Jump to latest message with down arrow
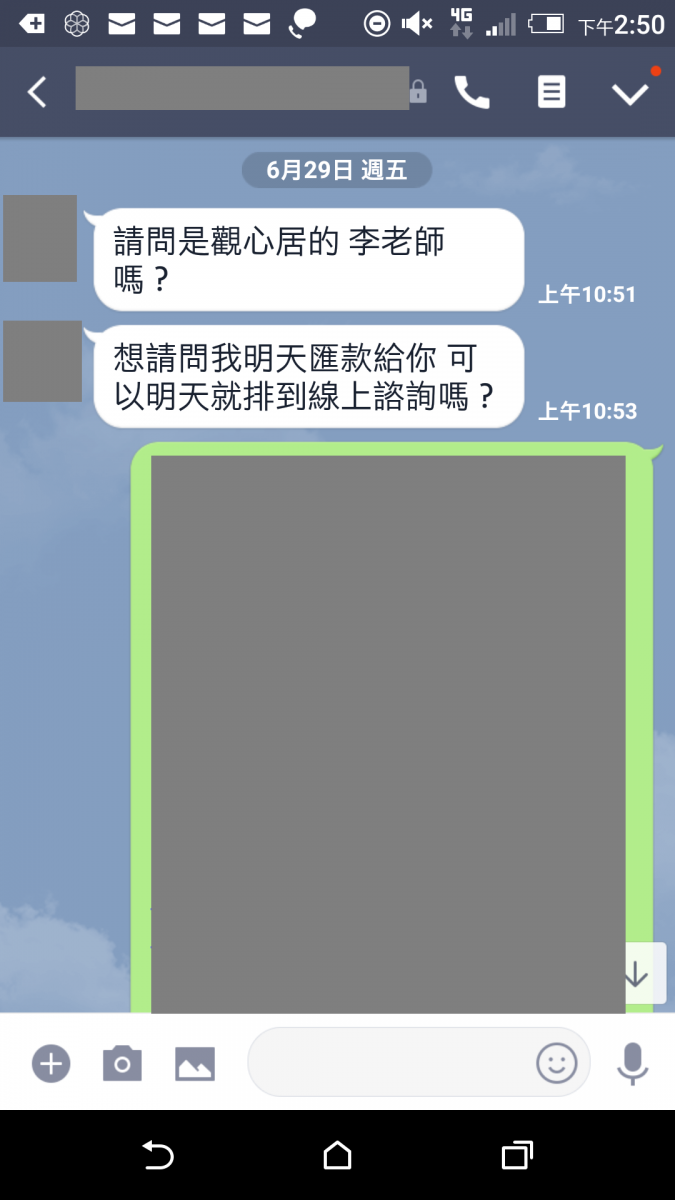Image resolution: width=675 pixels, height=1200 pixels. point(637,974)
